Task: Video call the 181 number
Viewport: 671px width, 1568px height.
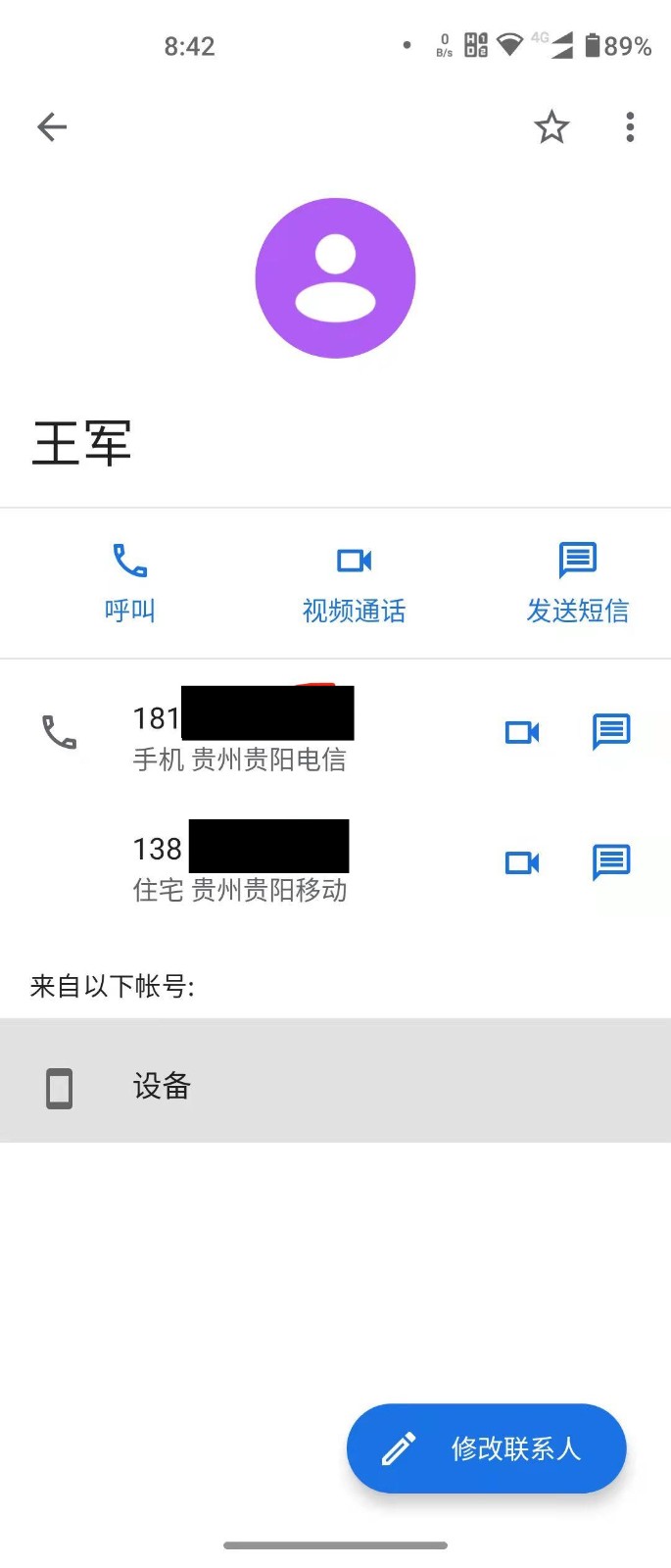Action: [x=522, y=732]
